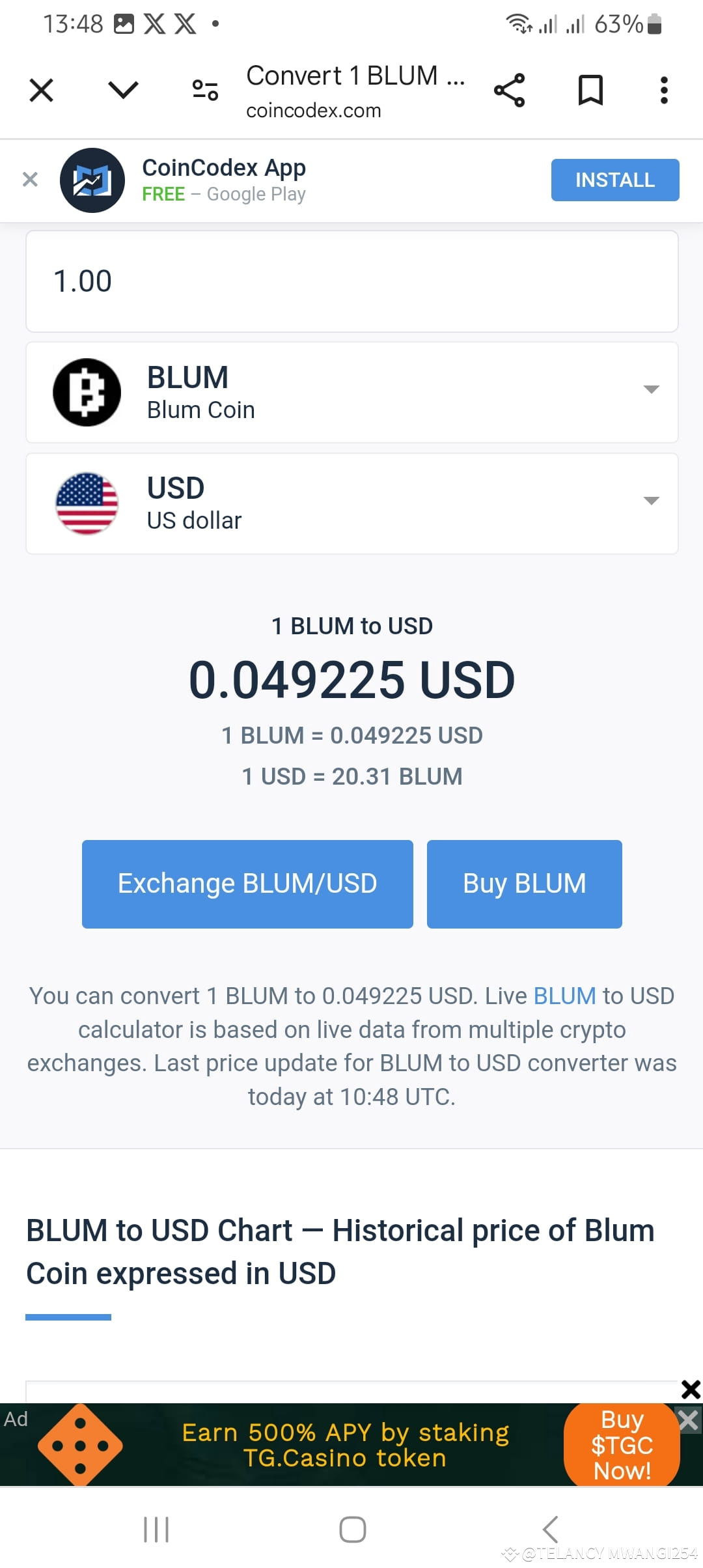This screenshot has width=703, height=1568.
Task: Edit the 1.00 amount input field
Action: (351, 281)
